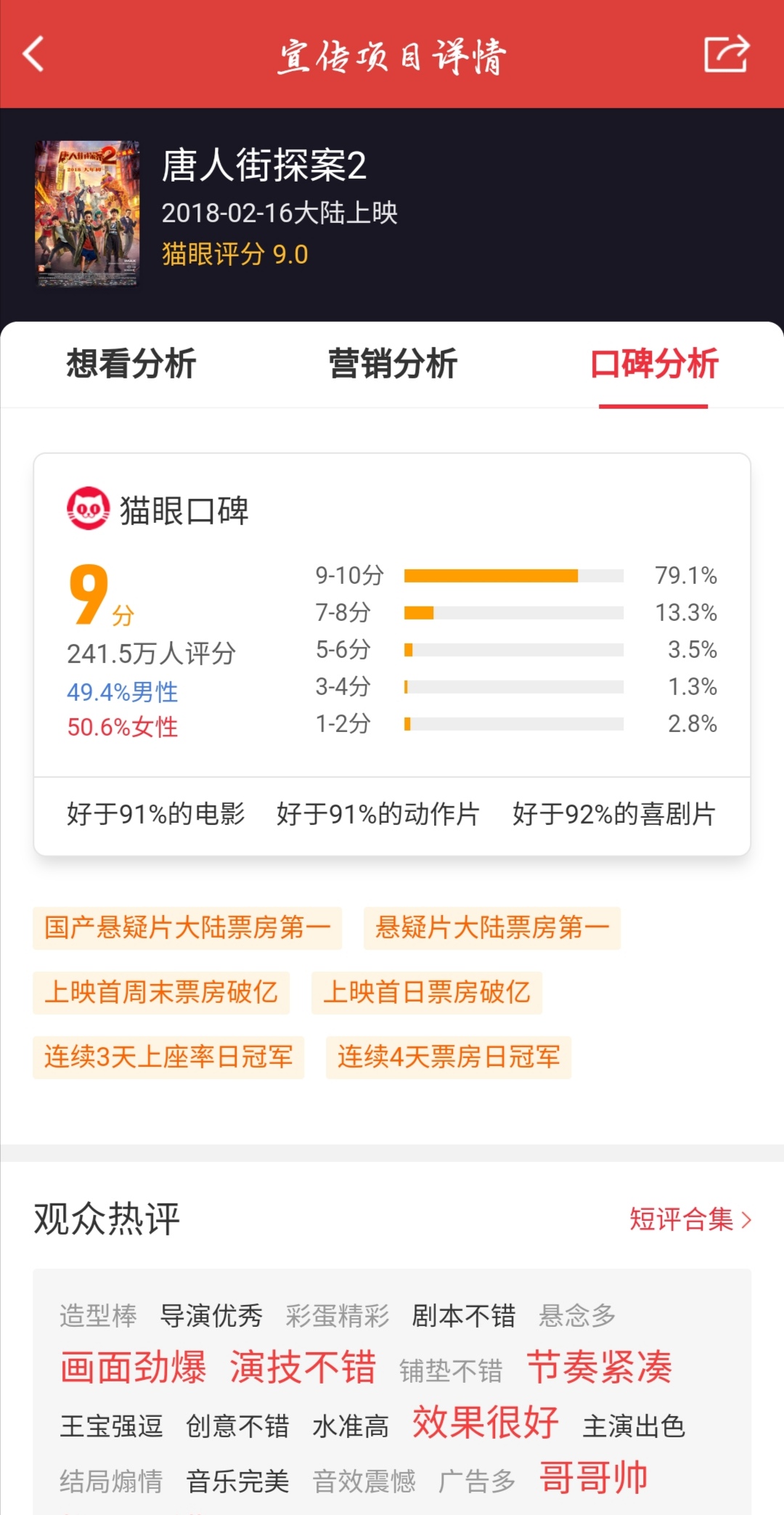
Task: Open the 短评合集 link
Action: pyautogui.click(x=690, y=1219)
